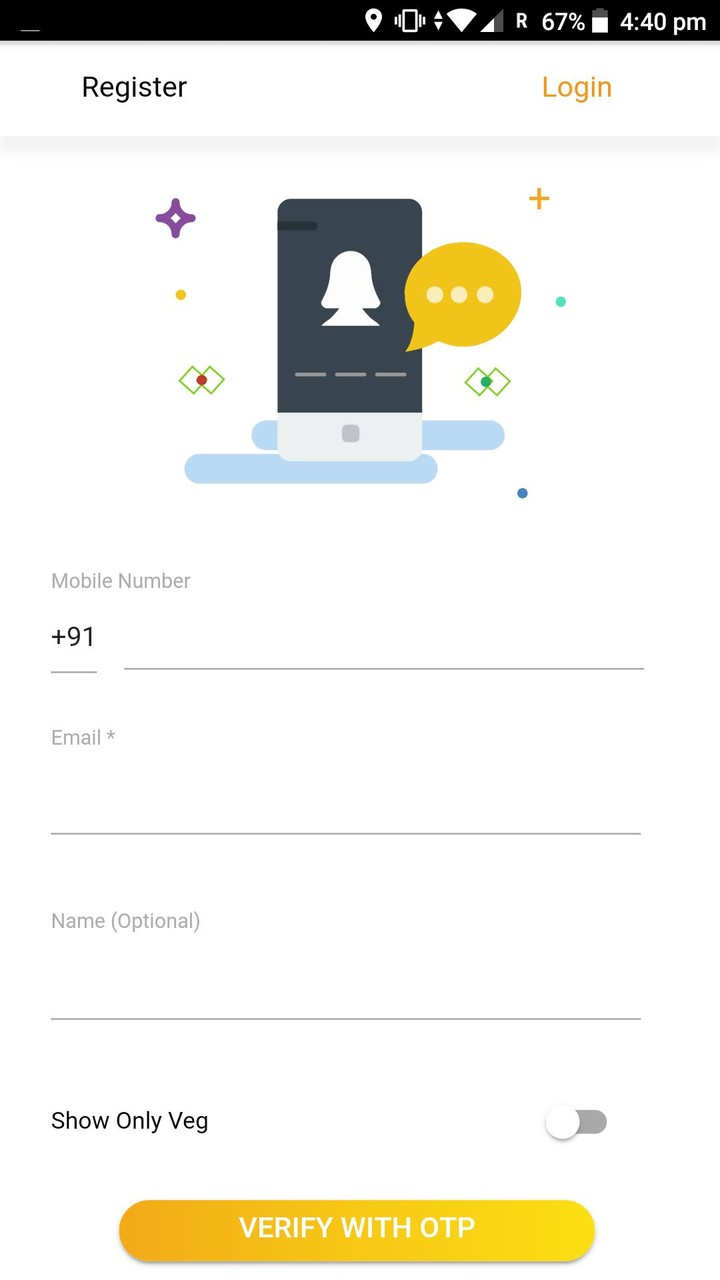The height and width of the screenshot is (1280, 720).
Task: Switch to the Login tab
Action: pos(576,88)
